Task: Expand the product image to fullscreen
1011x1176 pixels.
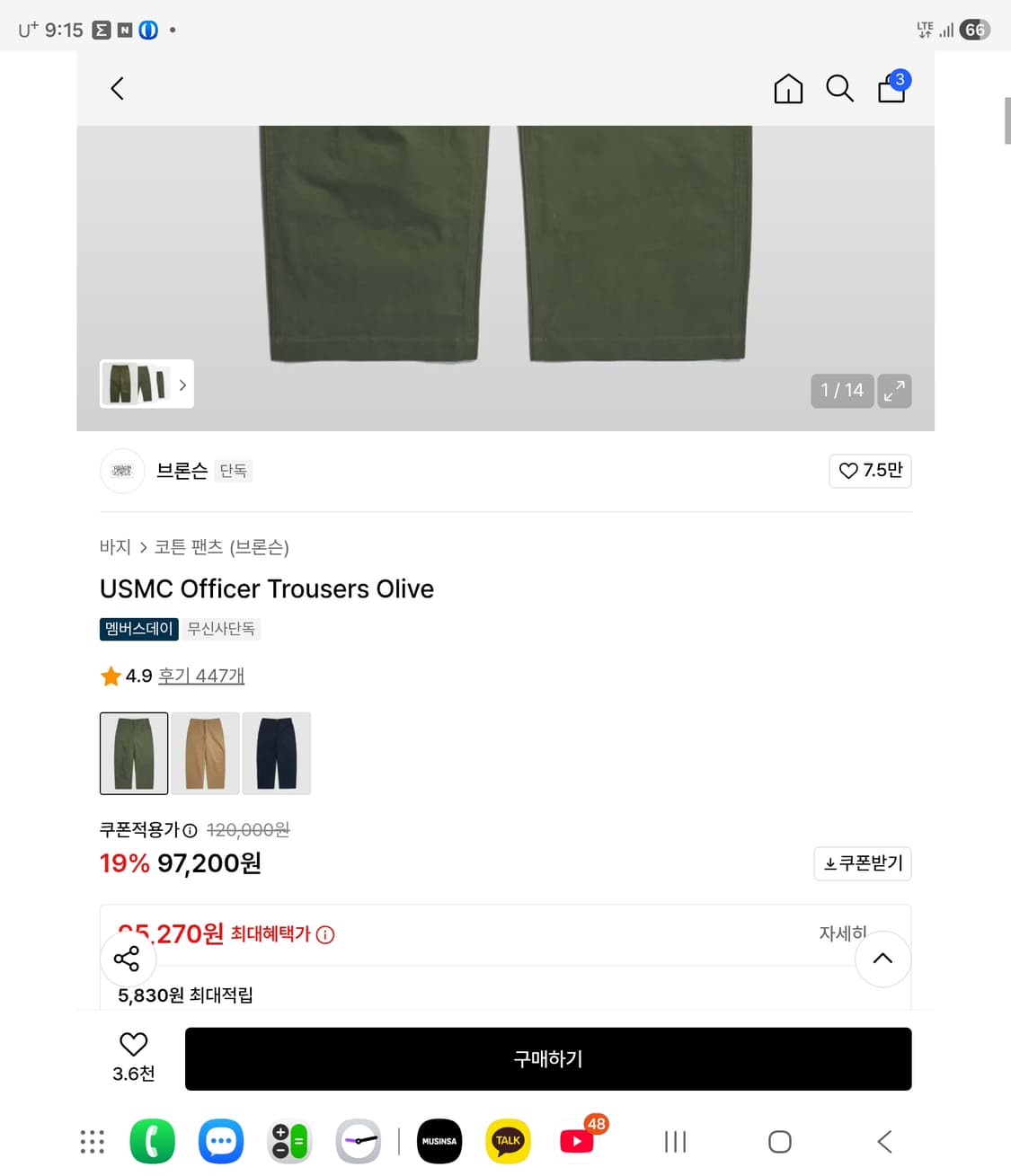Action: 894,391
